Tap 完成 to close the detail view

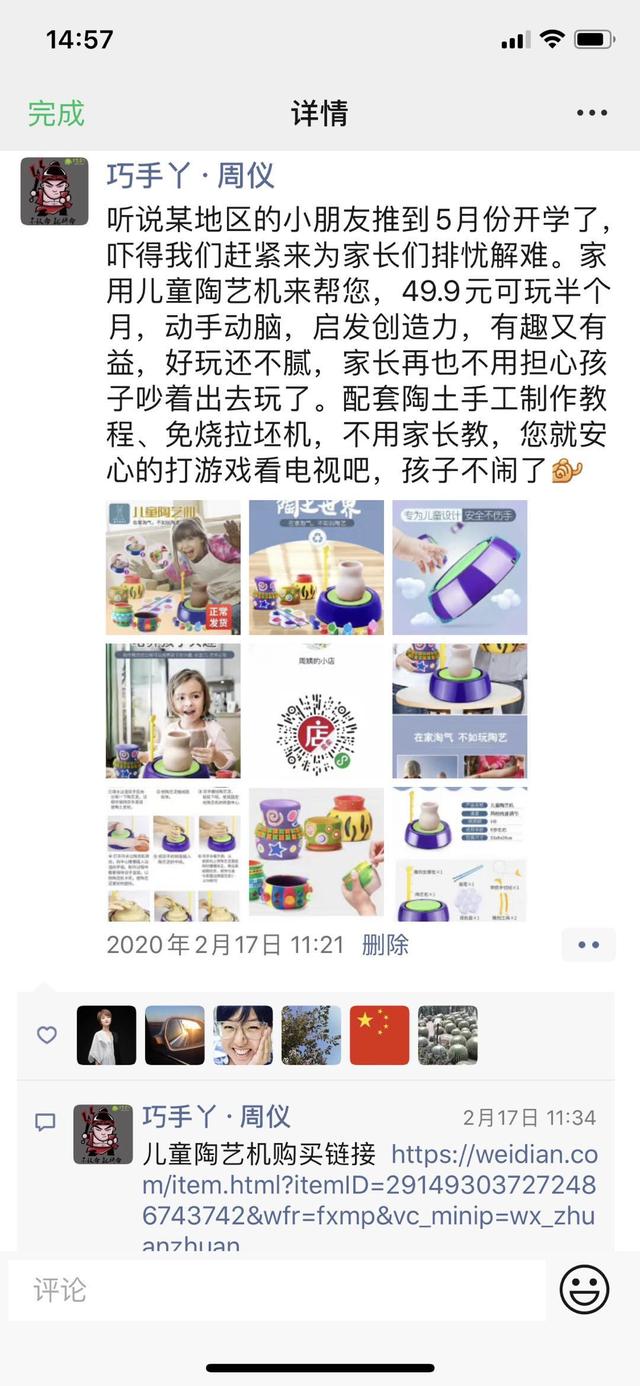[x=56, y=113]
